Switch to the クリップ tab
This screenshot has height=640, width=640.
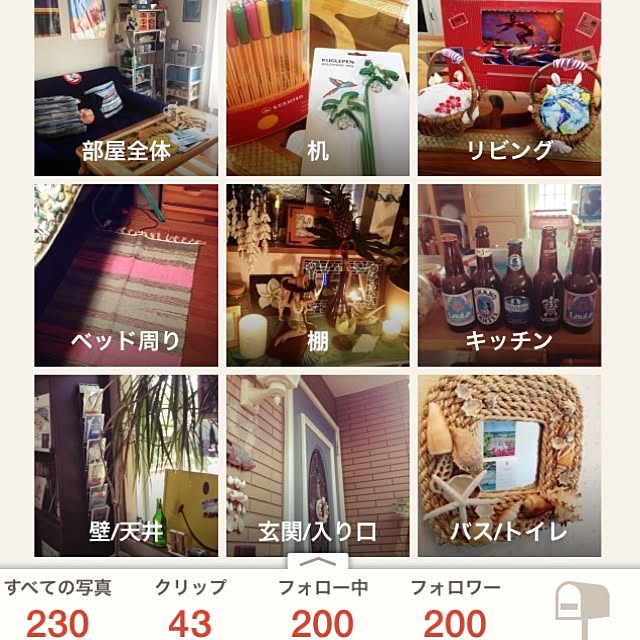pos(190,606)
